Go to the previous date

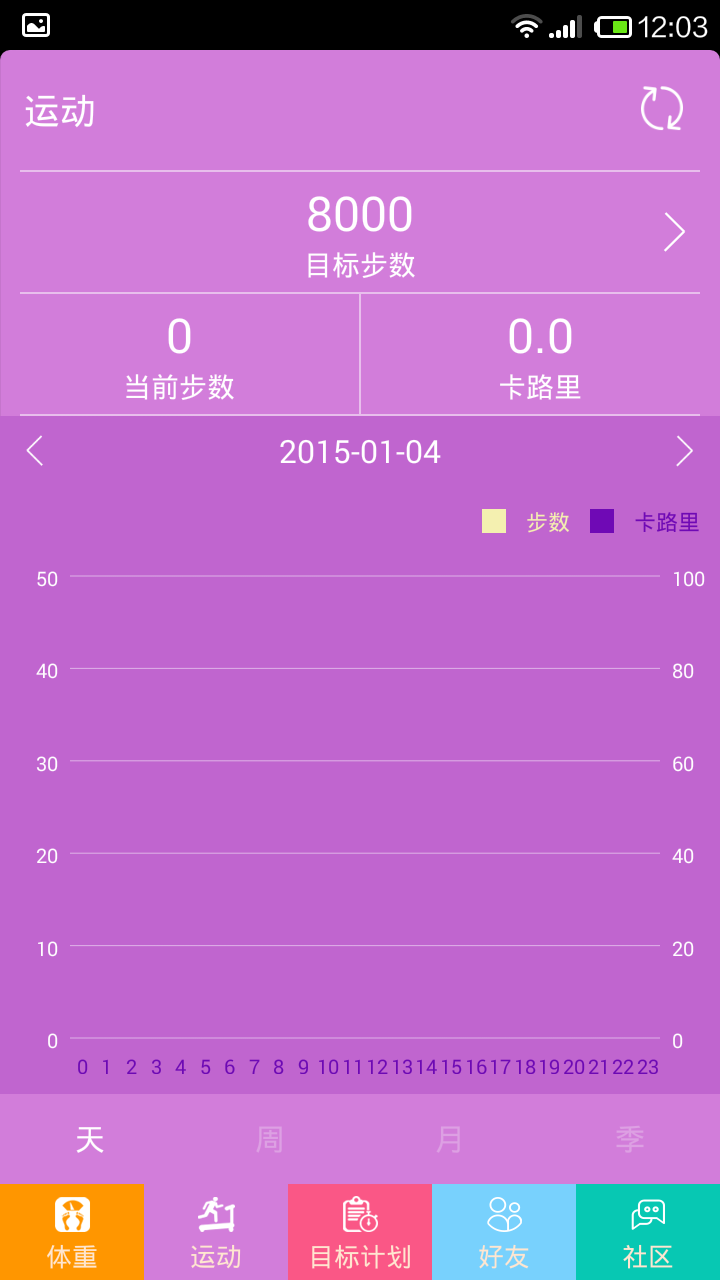click(x=35, y=451)
